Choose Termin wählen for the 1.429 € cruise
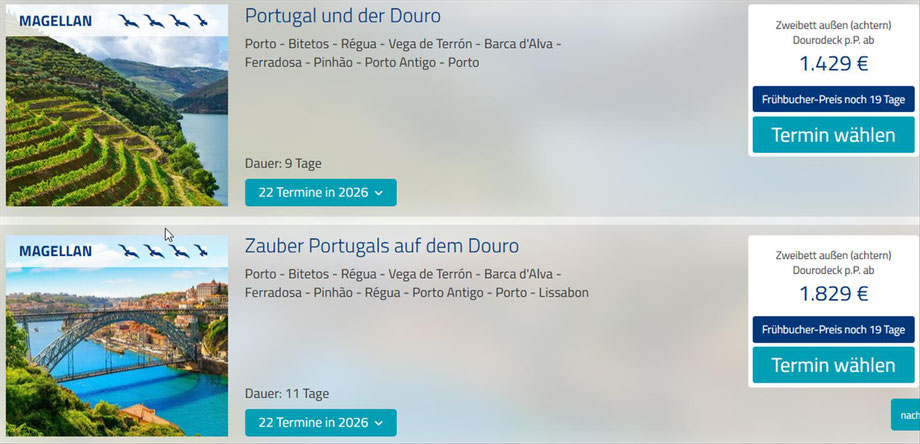The height and width of the screenshot is (444, 920). tap(833, 135)
